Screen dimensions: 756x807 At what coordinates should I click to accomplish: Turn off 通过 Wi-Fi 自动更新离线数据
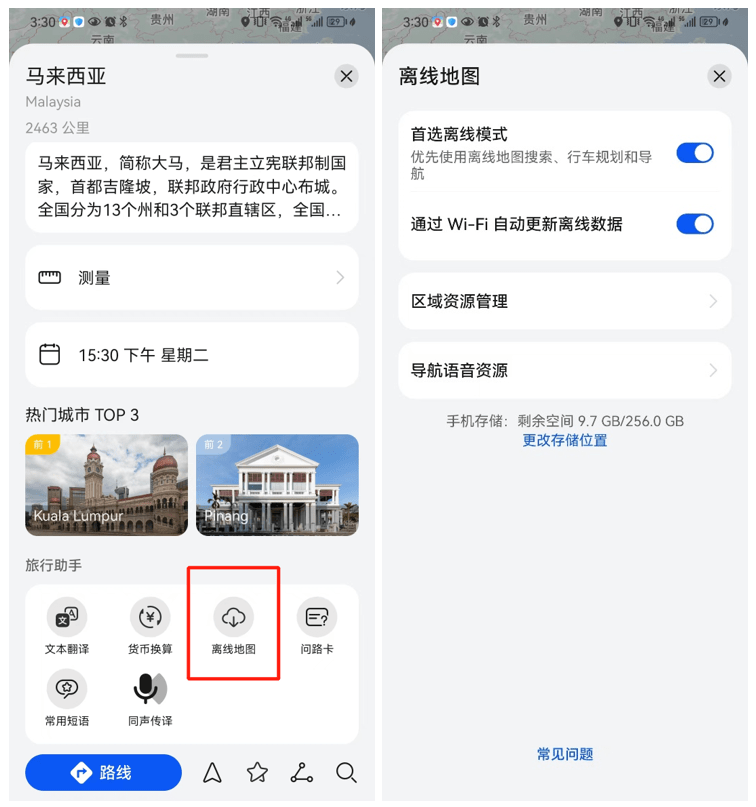click(694, 224)
